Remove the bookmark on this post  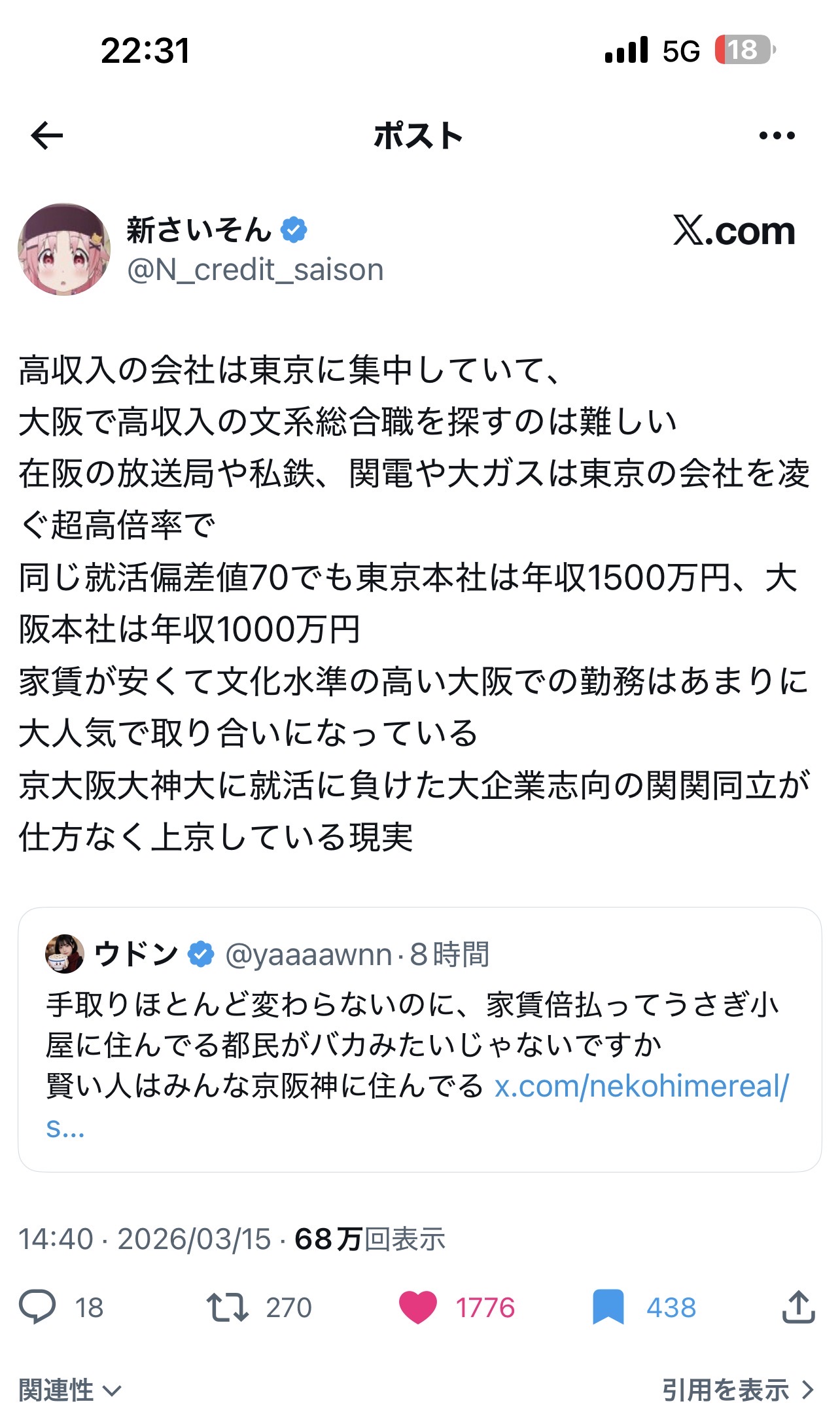tap(608, 1307)
